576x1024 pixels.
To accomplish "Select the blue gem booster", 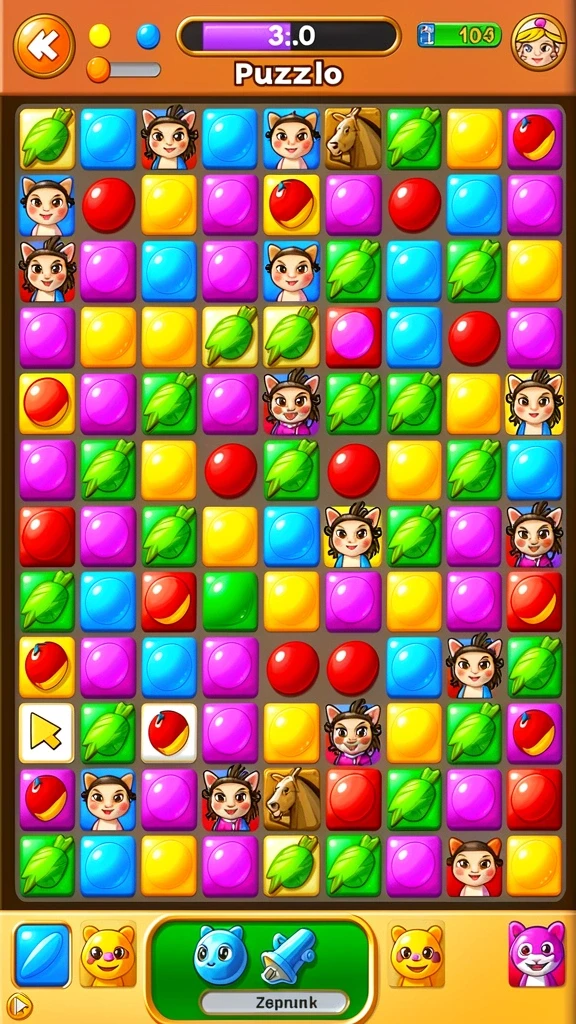I will [42, 954].
